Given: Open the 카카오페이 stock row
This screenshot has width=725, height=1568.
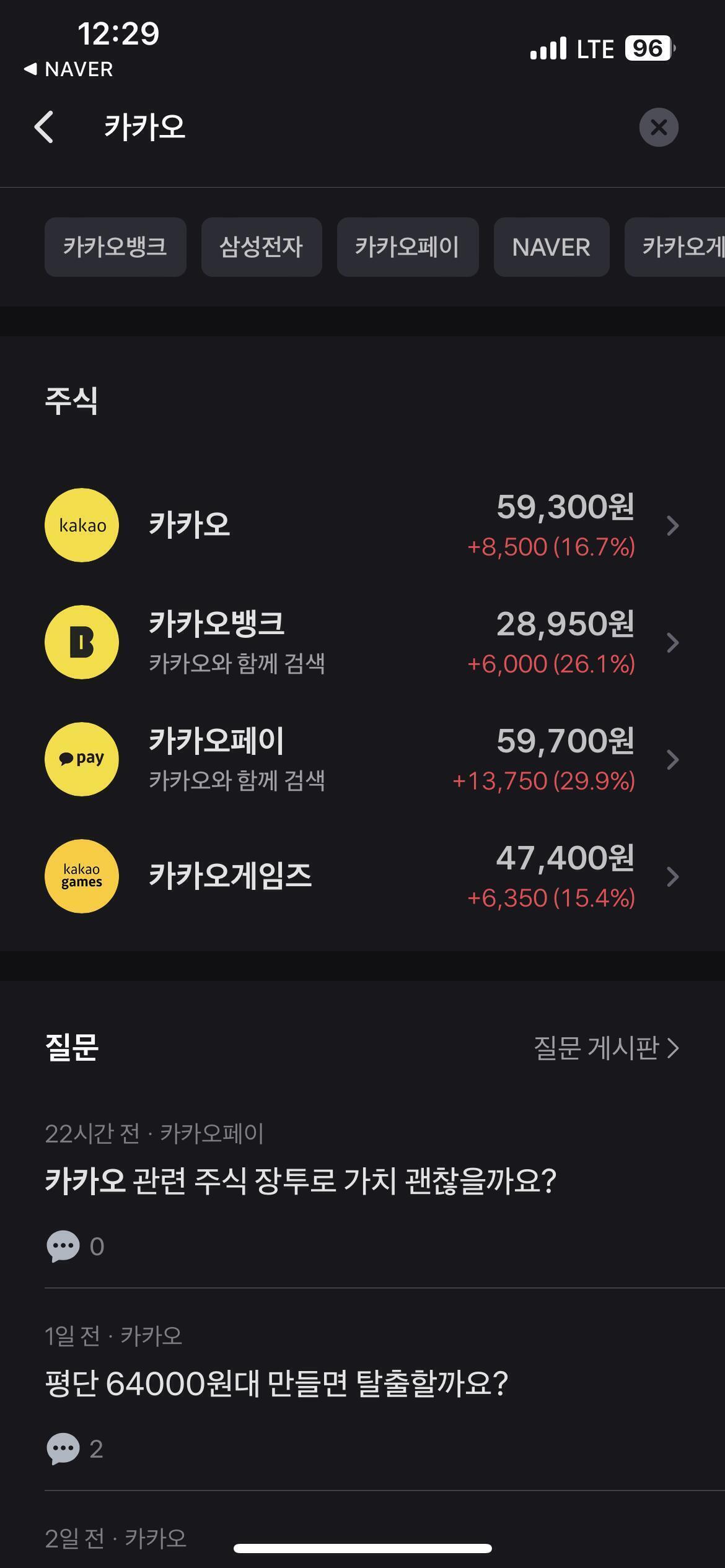Looking at the screenshot, I should click(362, 759).
